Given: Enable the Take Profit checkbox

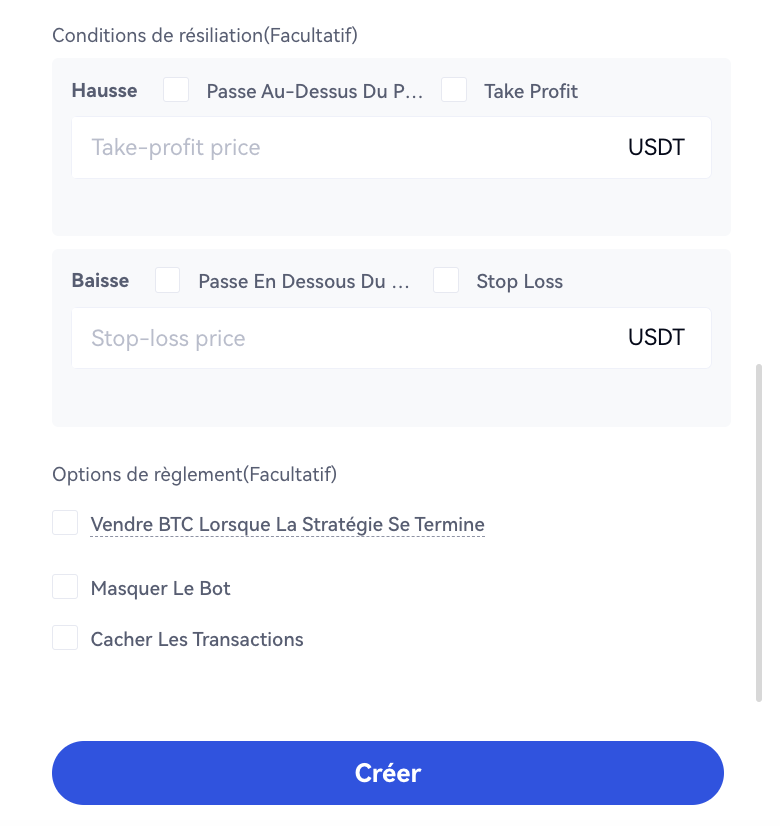Looking at the screenshot, I should [454, 90].
